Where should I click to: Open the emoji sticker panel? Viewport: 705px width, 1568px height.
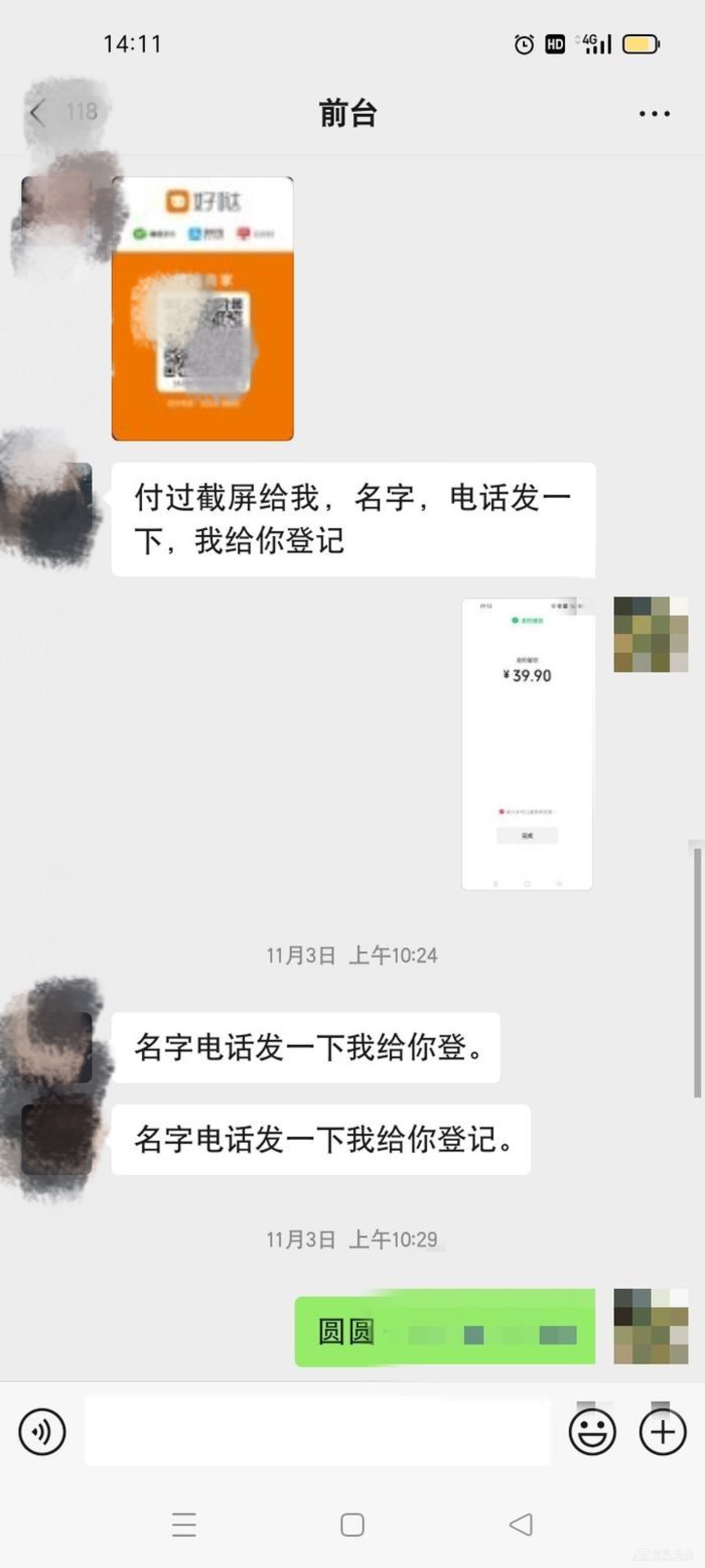(592, 1432)
